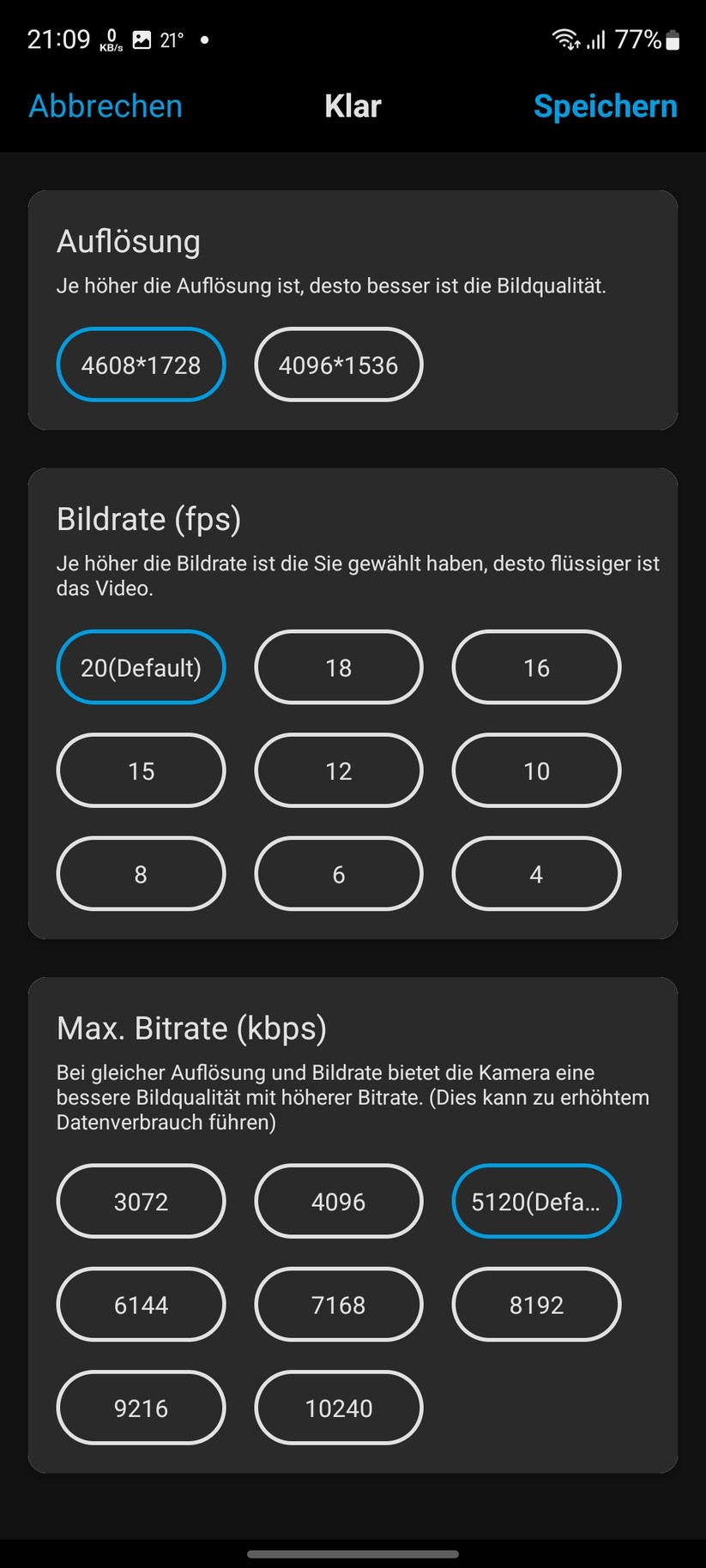Choose 10240 kbps max bitrate
The width and height of the screenshot is (706, 1568).
(338, 1408)
